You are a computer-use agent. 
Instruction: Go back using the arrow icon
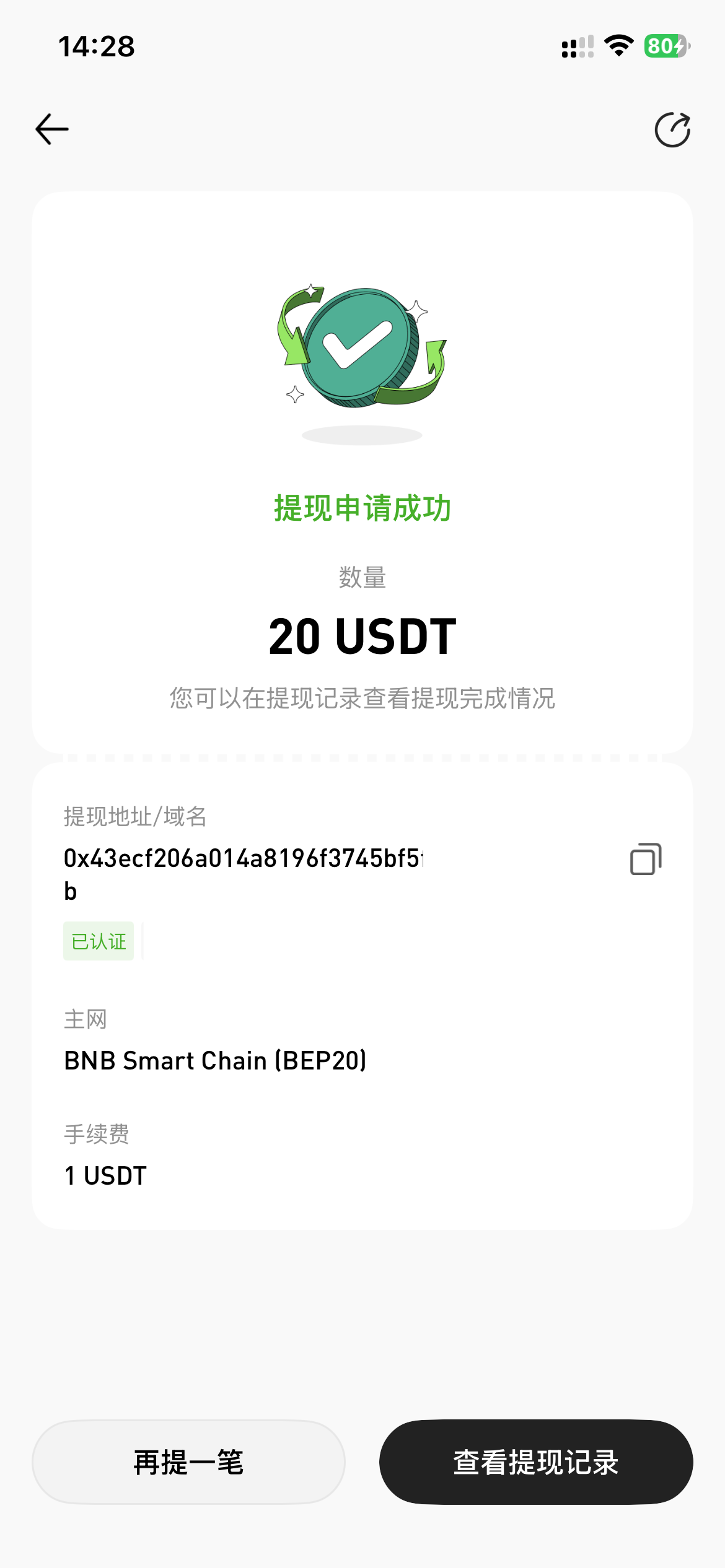coord(52,129)
